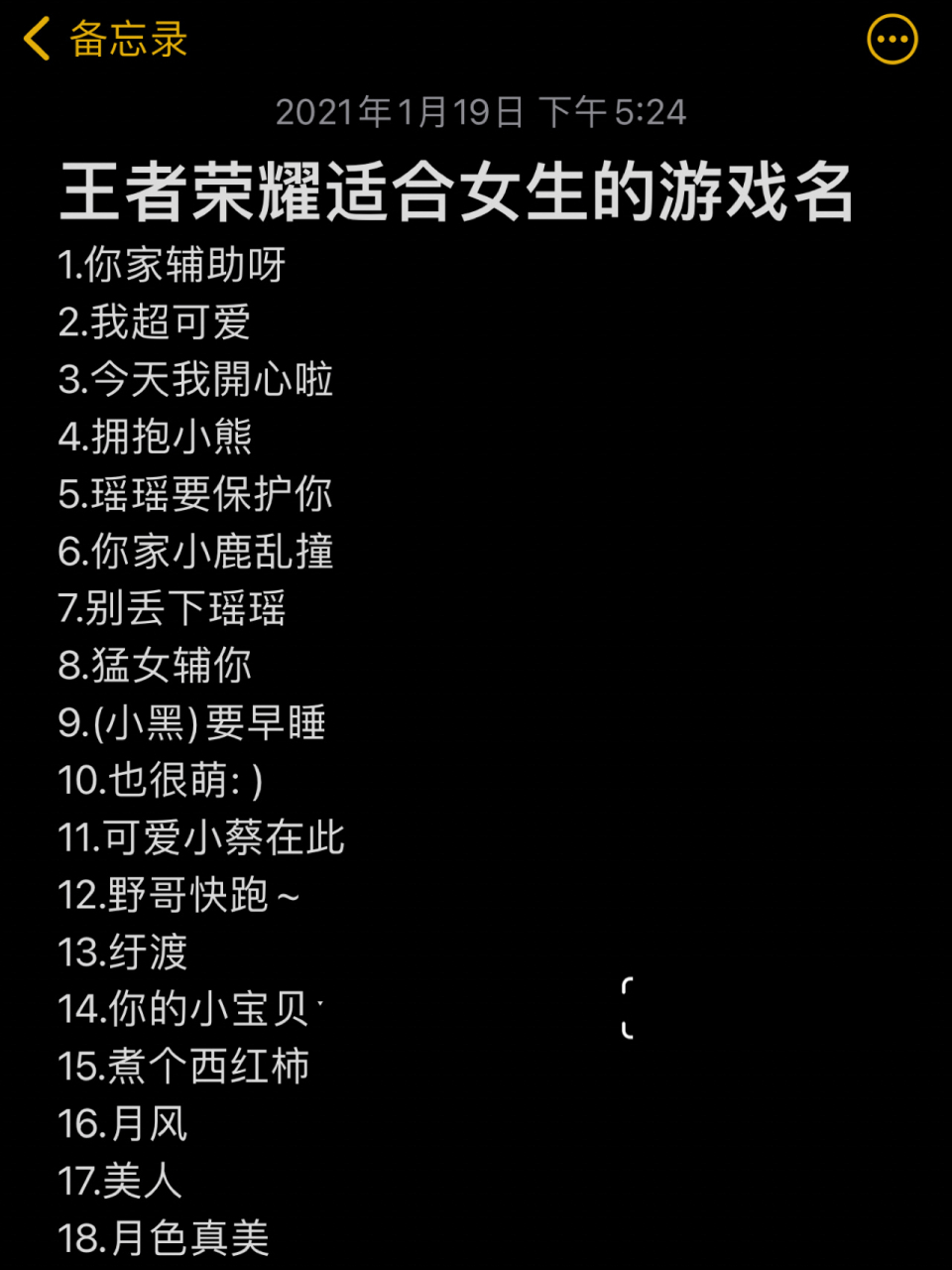Tap the line 4.拥抱小熊

coord(154,438)
